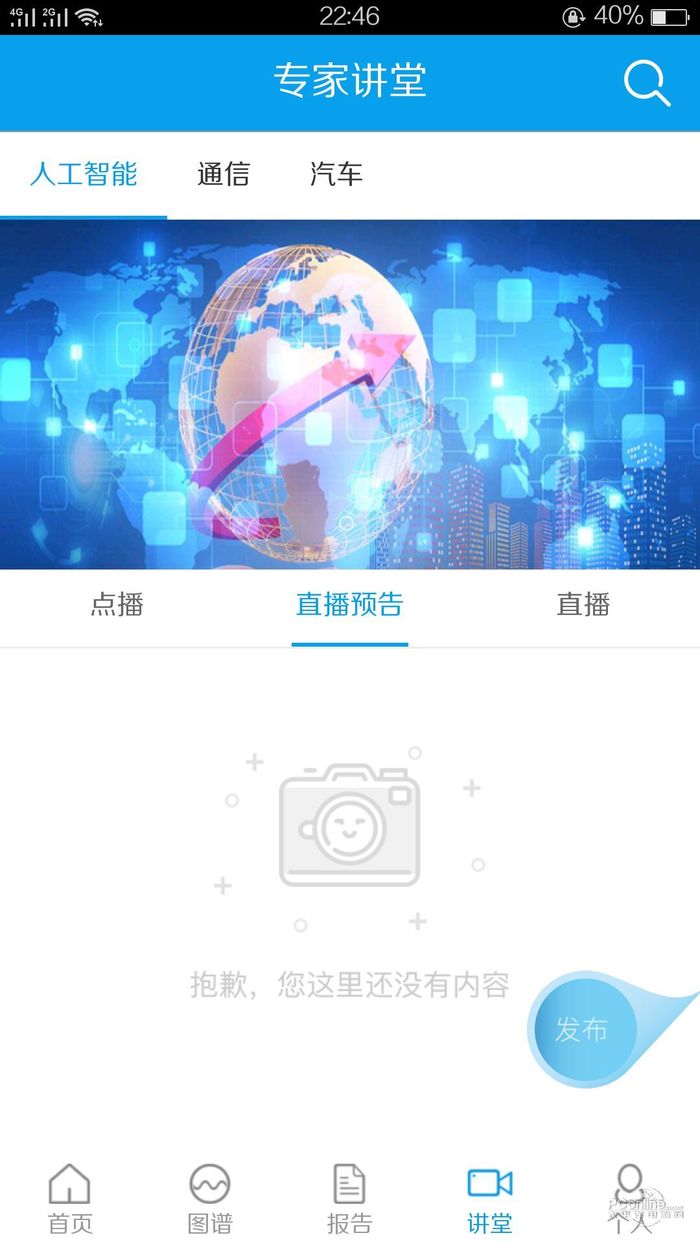
Task: Tap the 发布 floating button
Action: pyautogui.click(x=582, y=1029)
